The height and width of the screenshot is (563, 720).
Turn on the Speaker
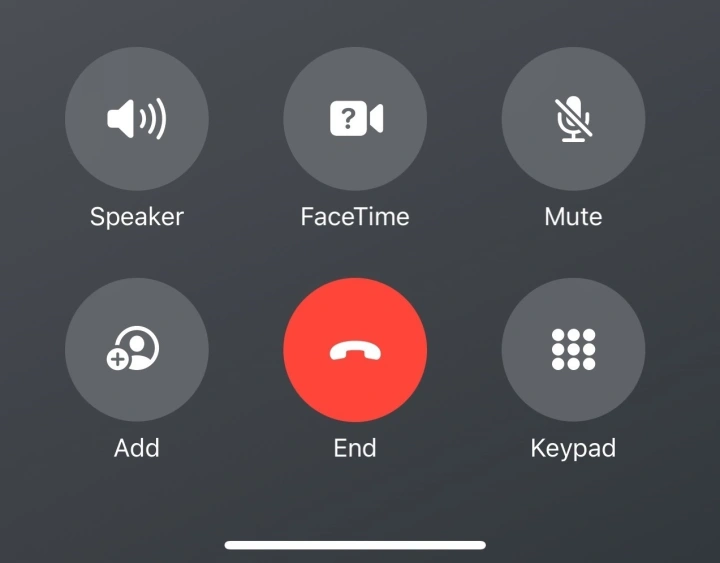pos(137,120)
